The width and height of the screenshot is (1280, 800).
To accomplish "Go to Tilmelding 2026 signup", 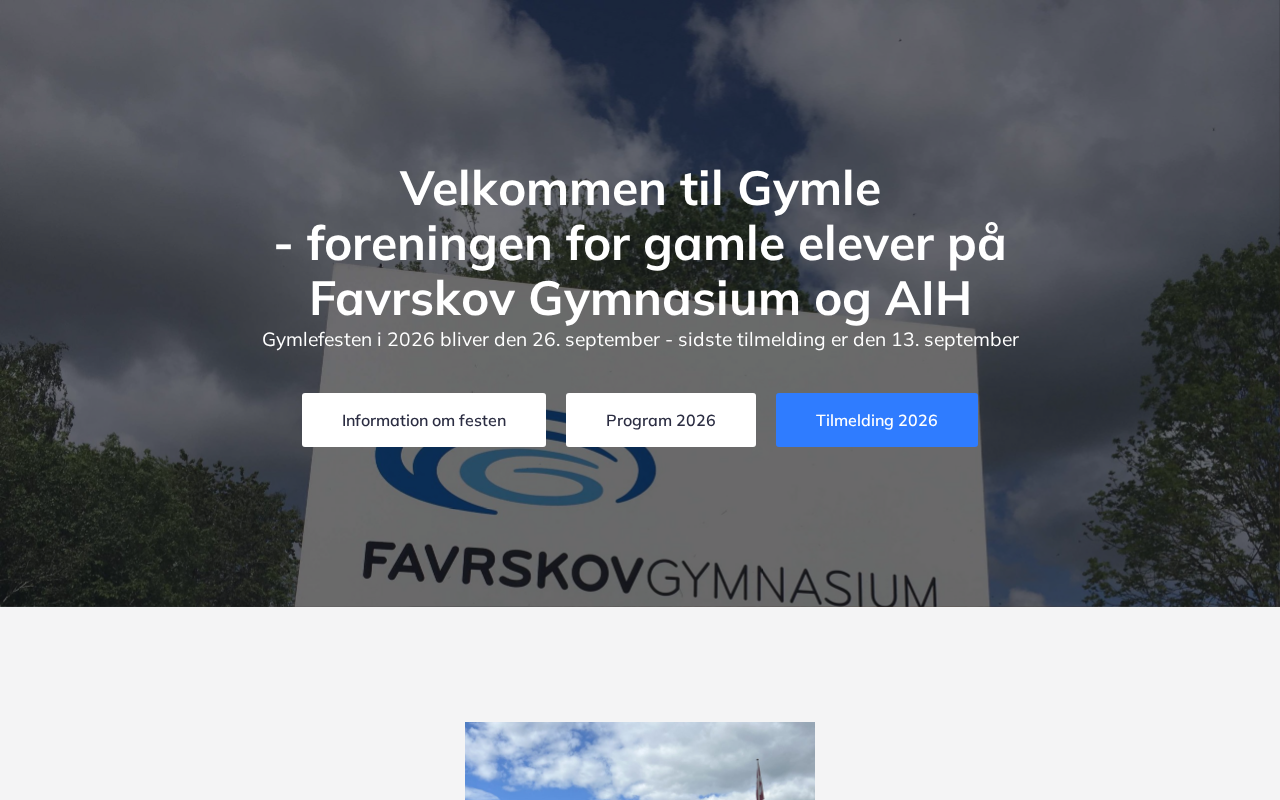I will (x=876, y=420).
